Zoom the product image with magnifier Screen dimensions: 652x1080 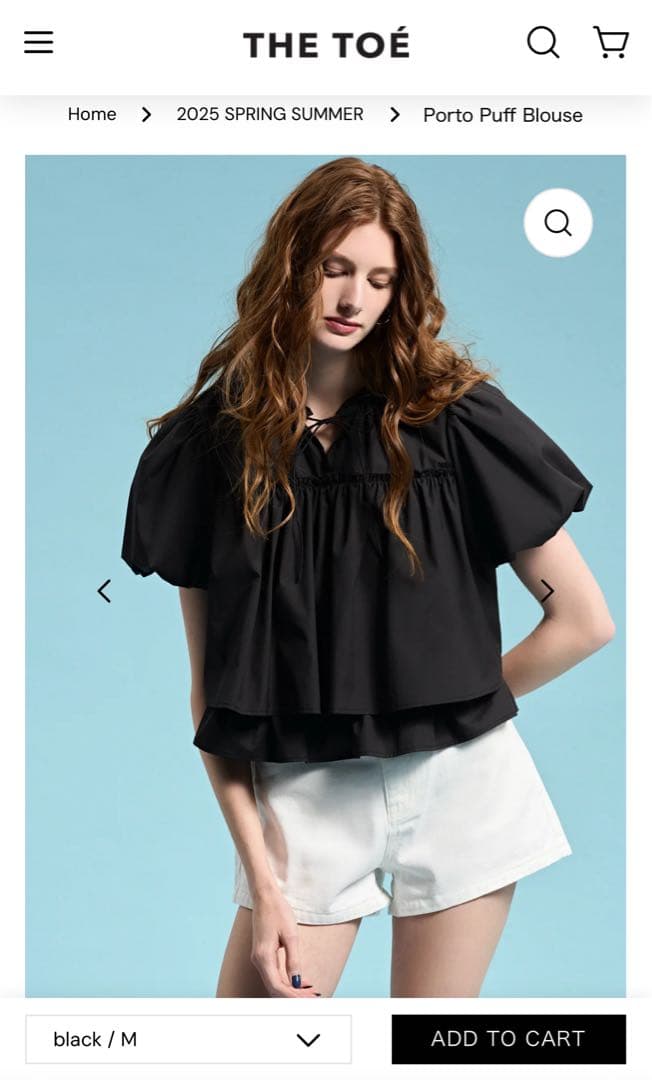click(x=558, y=222)
